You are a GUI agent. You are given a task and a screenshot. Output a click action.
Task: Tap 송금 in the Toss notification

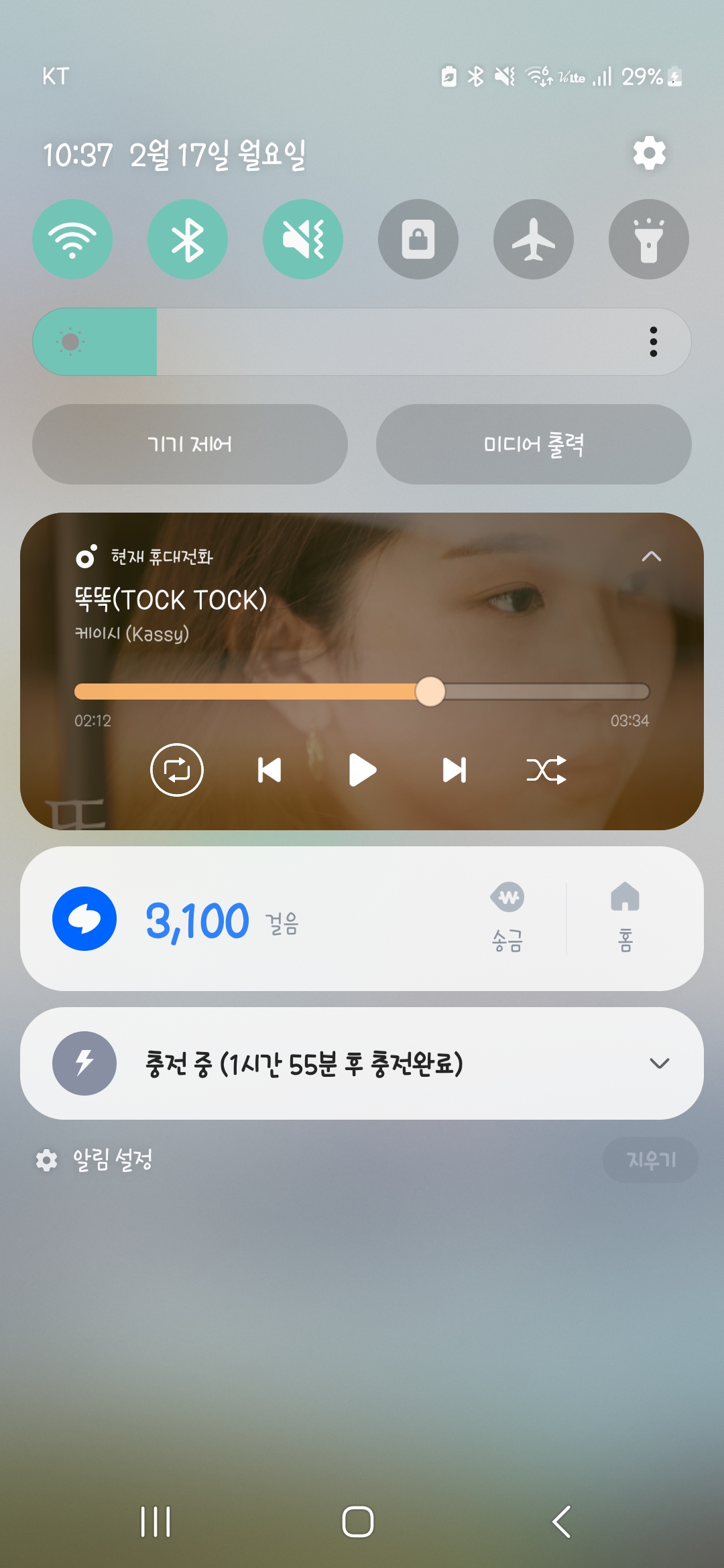click(507, 917)
